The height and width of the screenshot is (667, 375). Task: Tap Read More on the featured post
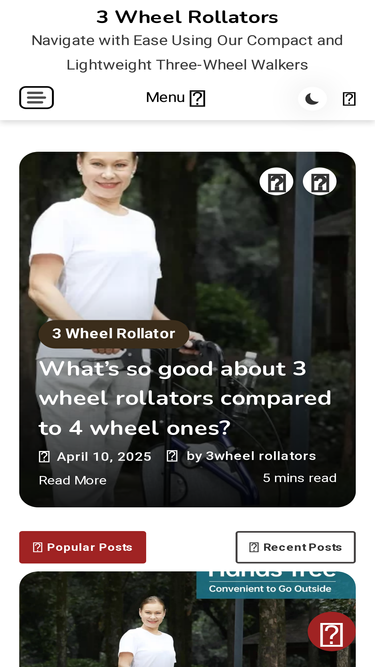coord(73,480)
